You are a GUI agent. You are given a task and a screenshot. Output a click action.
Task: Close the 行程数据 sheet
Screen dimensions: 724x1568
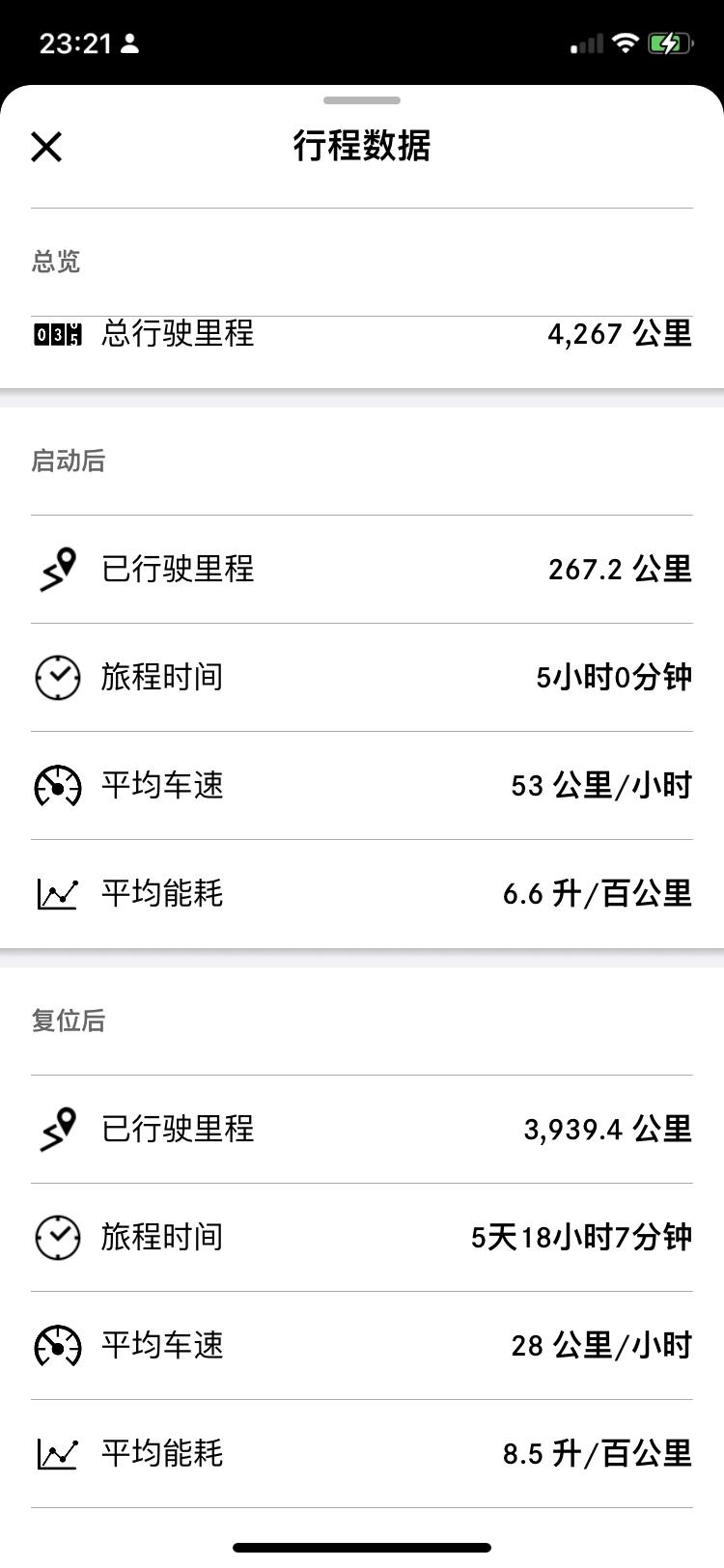coord(46,147)
